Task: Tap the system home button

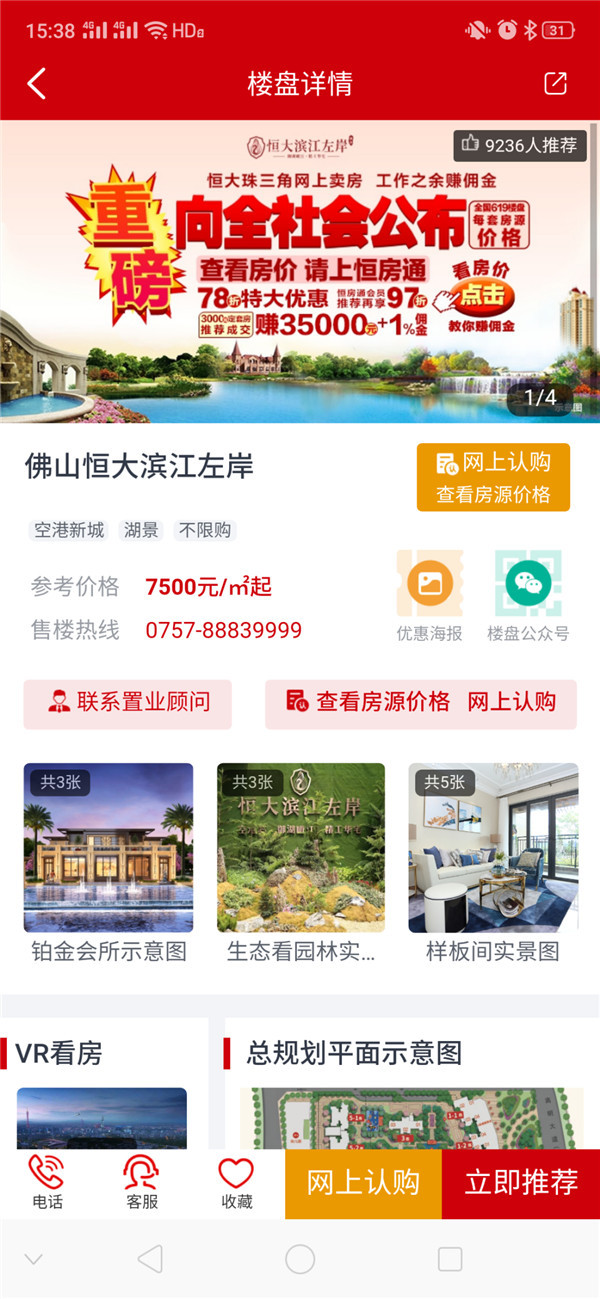Action: (x=300, y=1259)
